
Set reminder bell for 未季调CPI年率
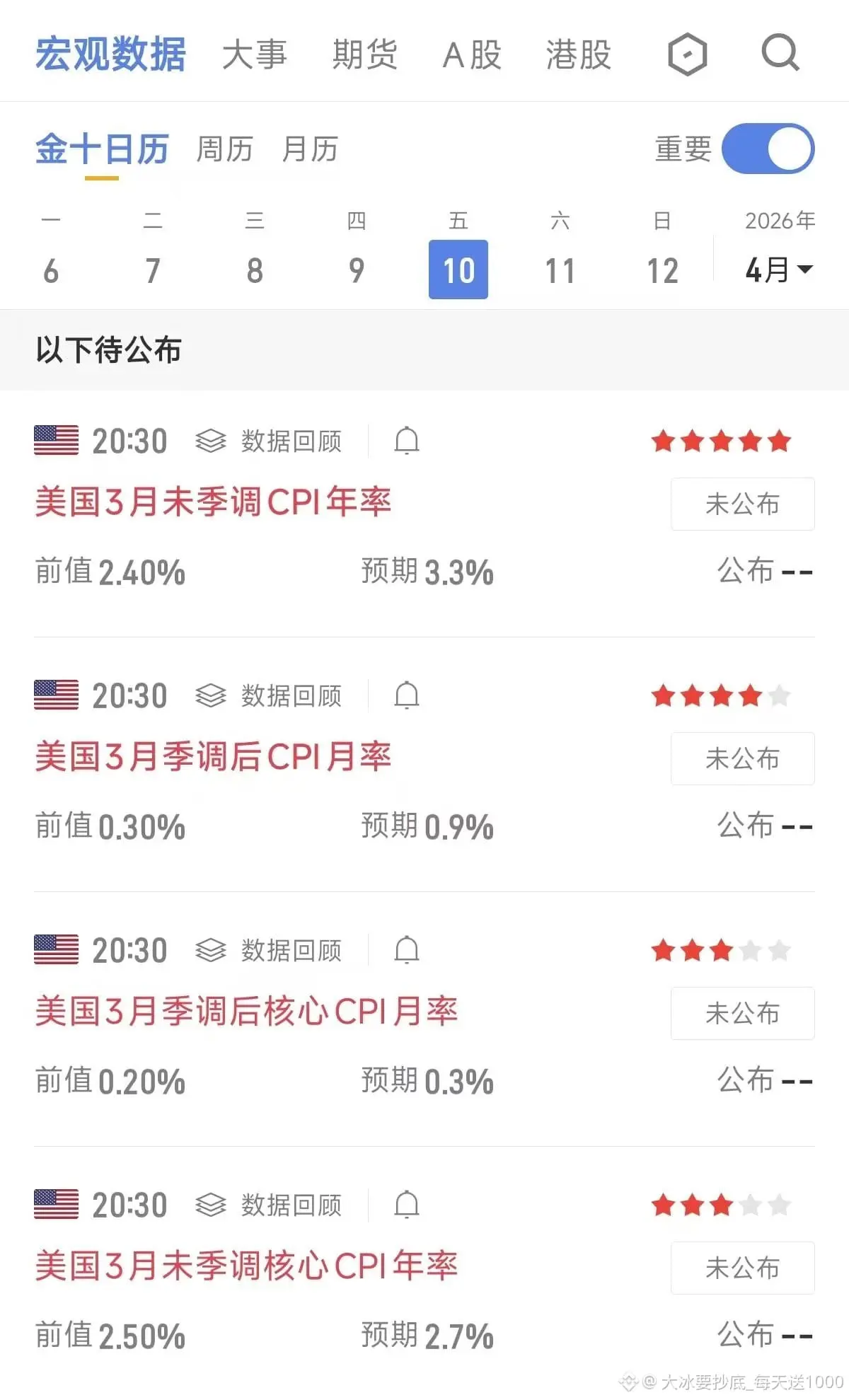click(x=407, y=441)
